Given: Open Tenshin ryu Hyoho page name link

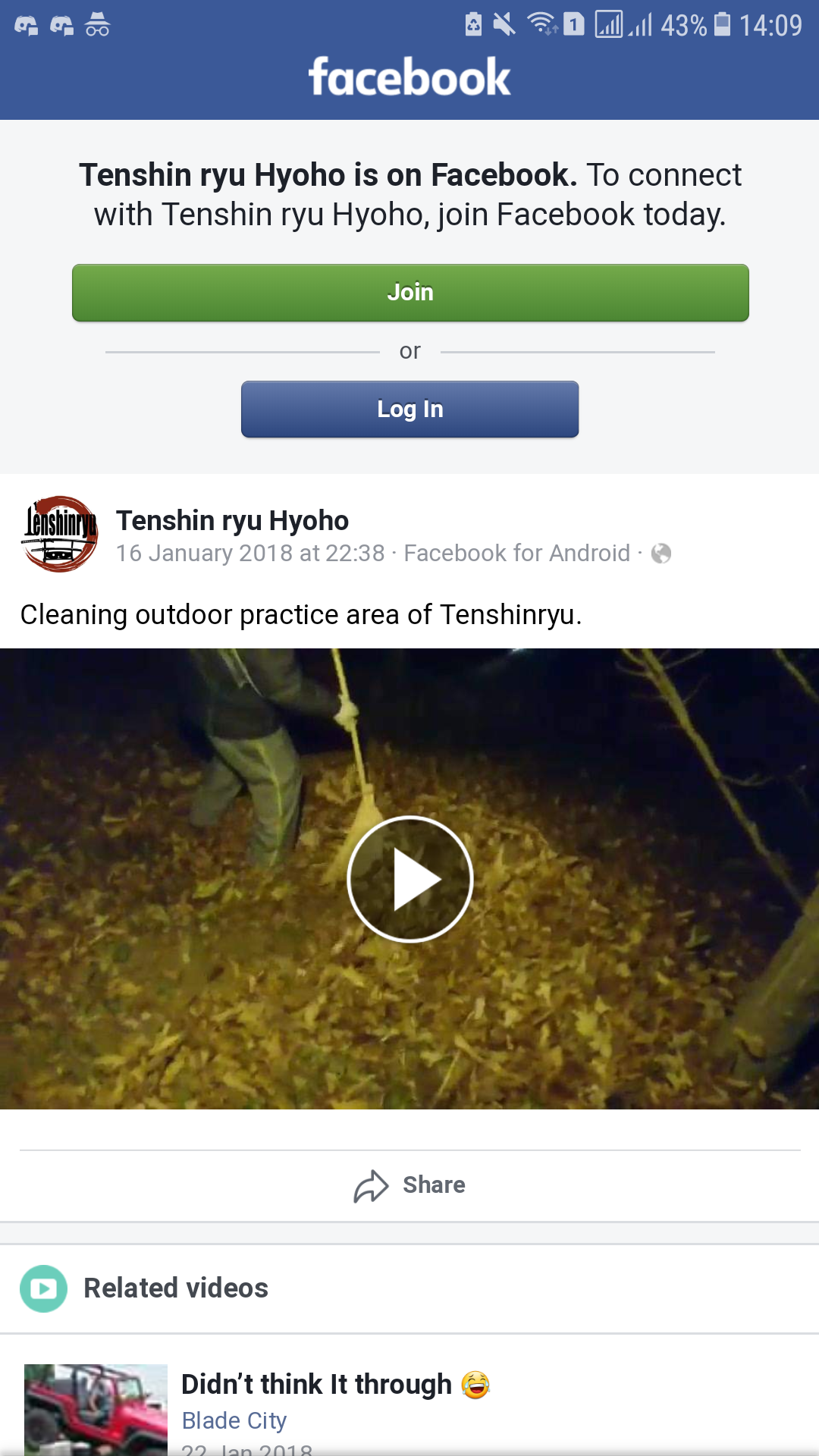Looking at the screenshot, I should [232, 521].
